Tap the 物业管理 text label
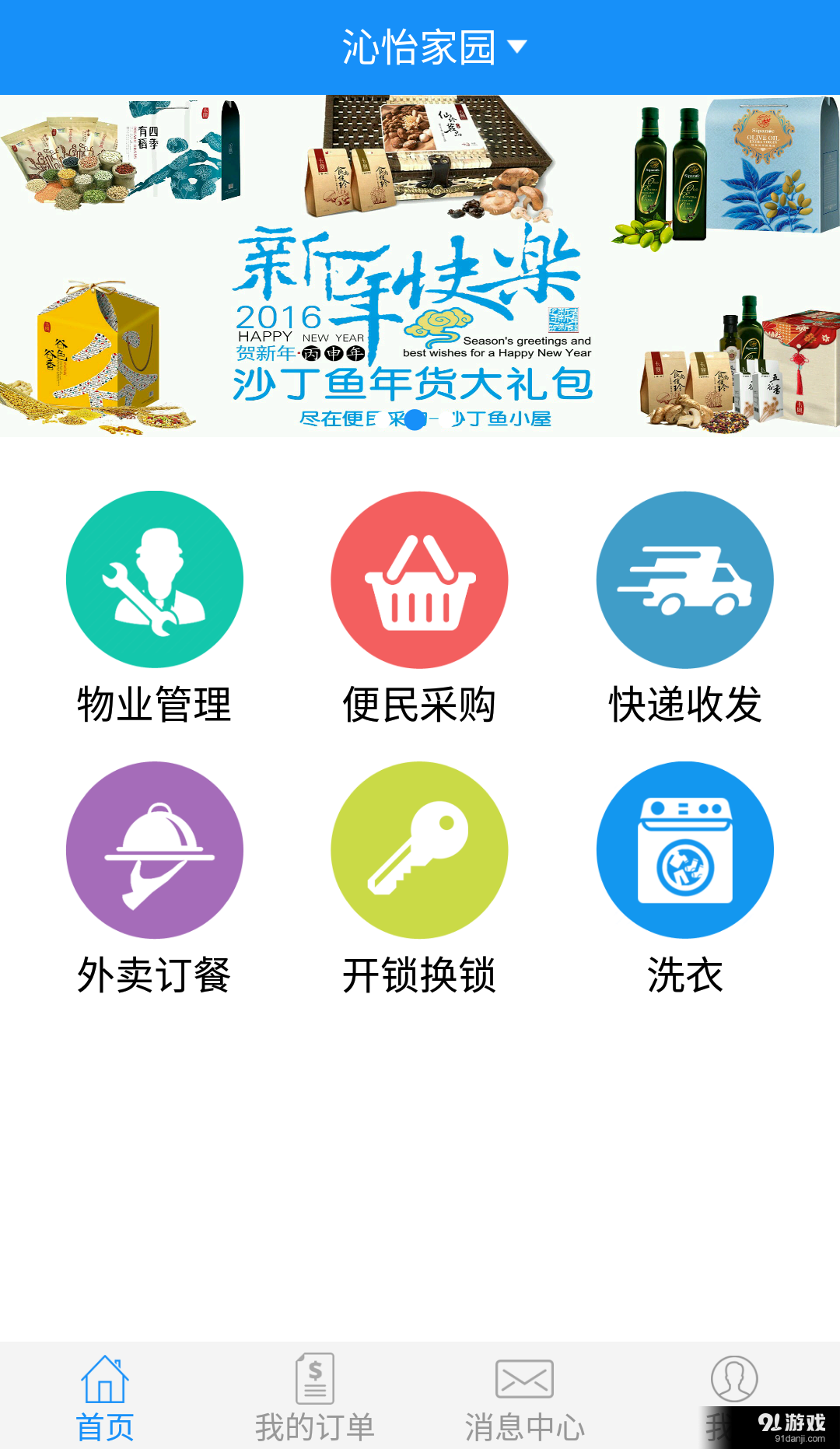840x1449 pixels. tap(154, 705)
